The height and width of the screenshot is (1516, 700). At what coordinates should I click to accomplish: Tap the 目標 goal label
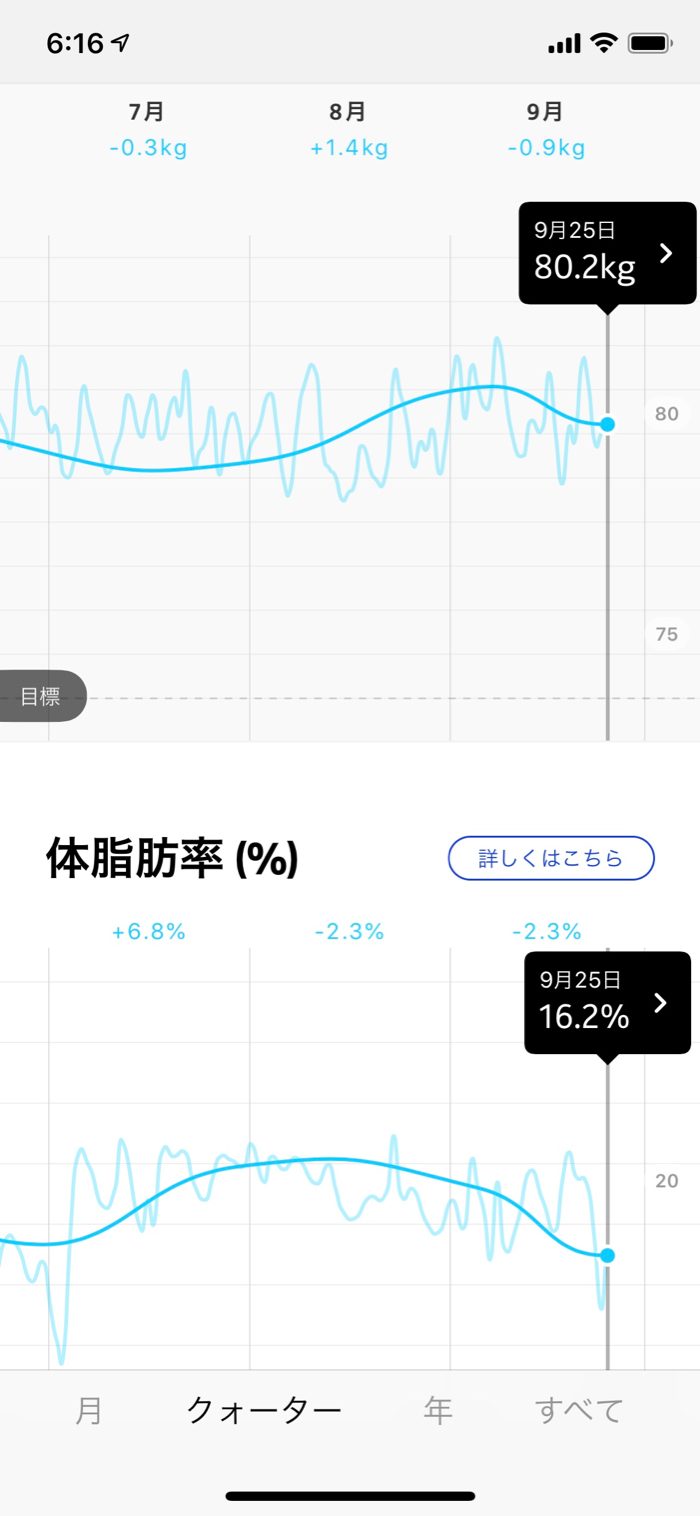point(40,697)
